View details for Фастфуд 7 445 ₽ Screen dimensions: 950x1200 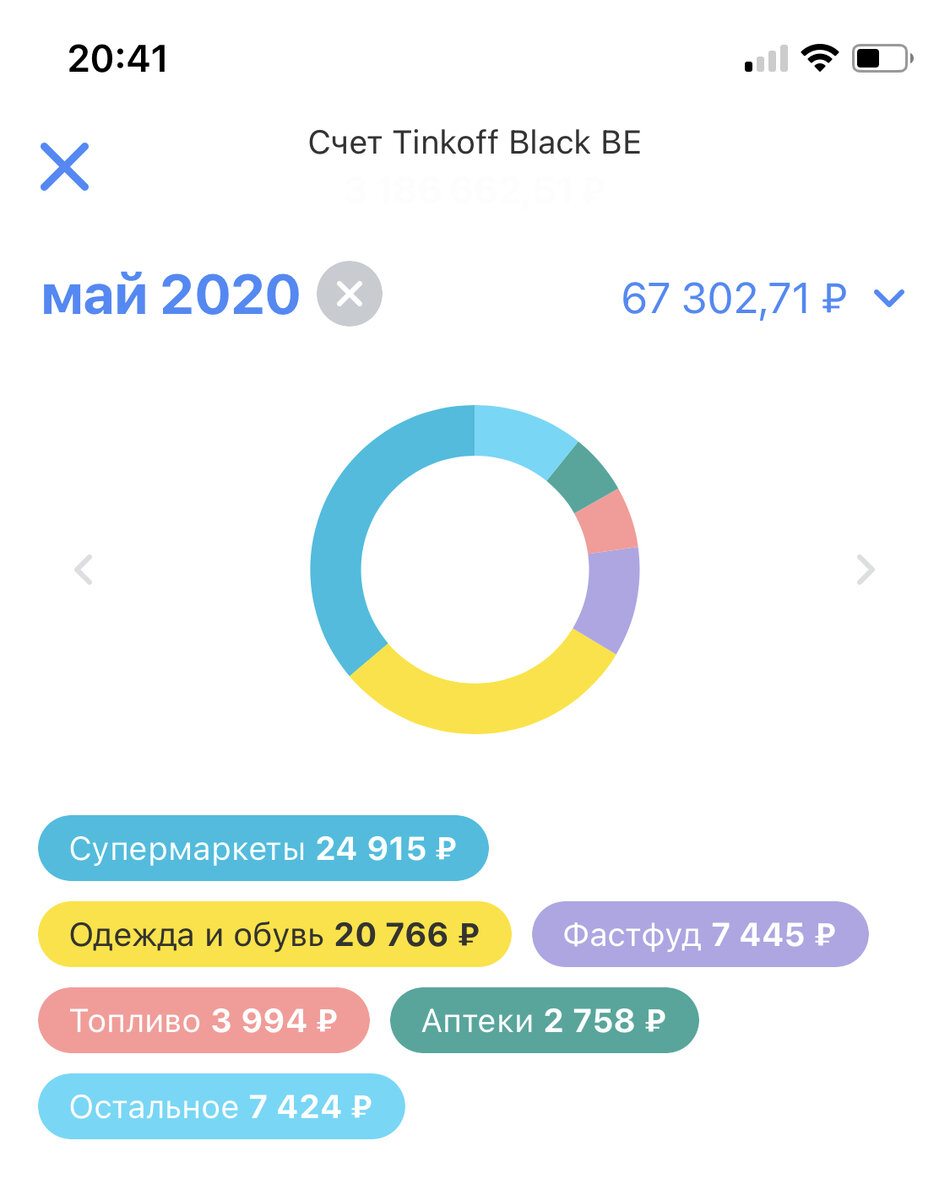pos(699,934)
